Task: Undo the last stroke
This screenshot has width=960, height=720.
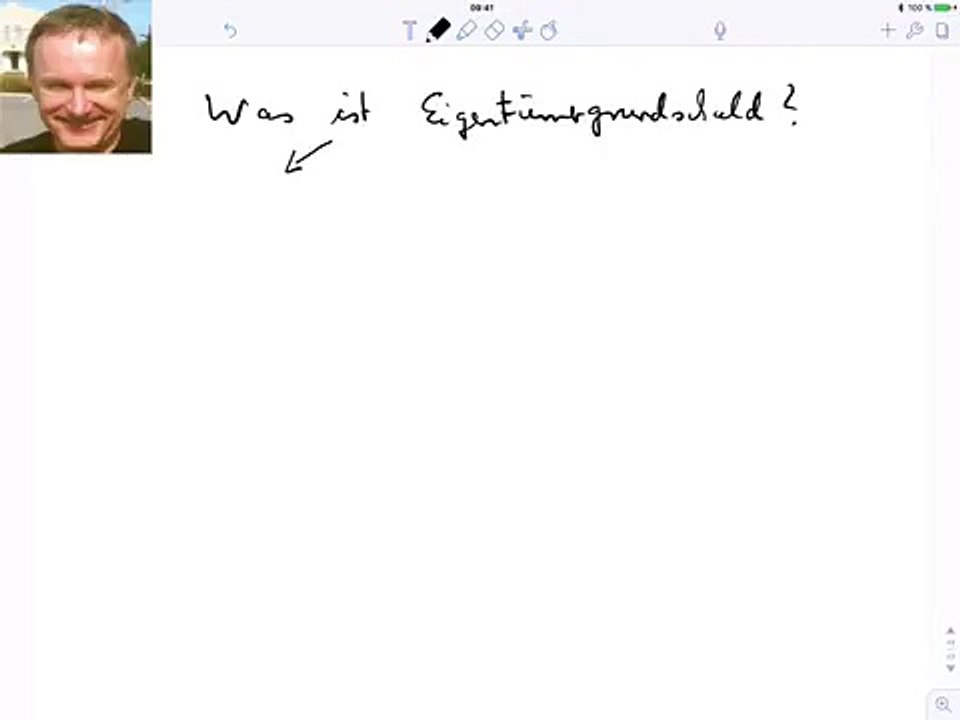Action: coord(230,31)
